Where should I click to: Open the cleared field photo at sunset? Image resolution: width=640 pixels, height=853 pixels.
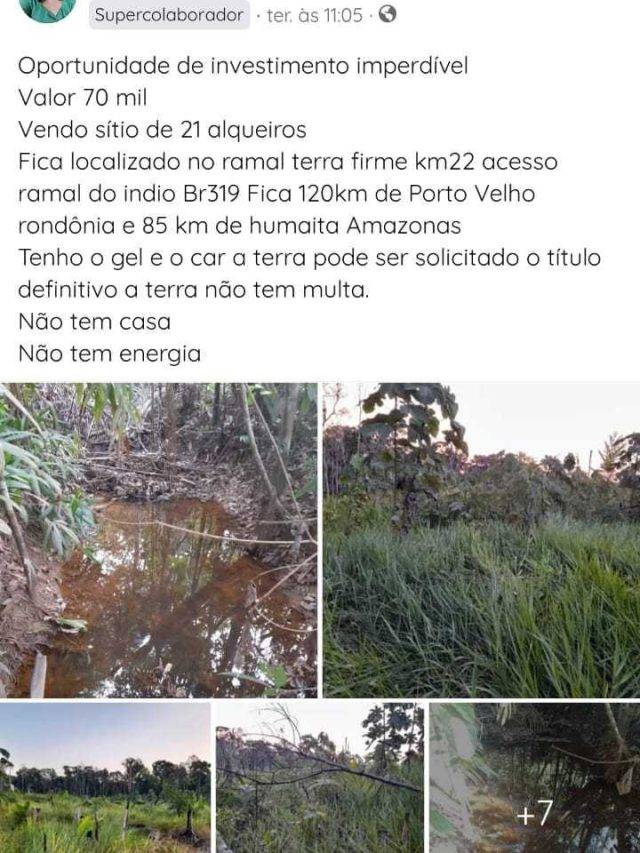tap(105, 778)
